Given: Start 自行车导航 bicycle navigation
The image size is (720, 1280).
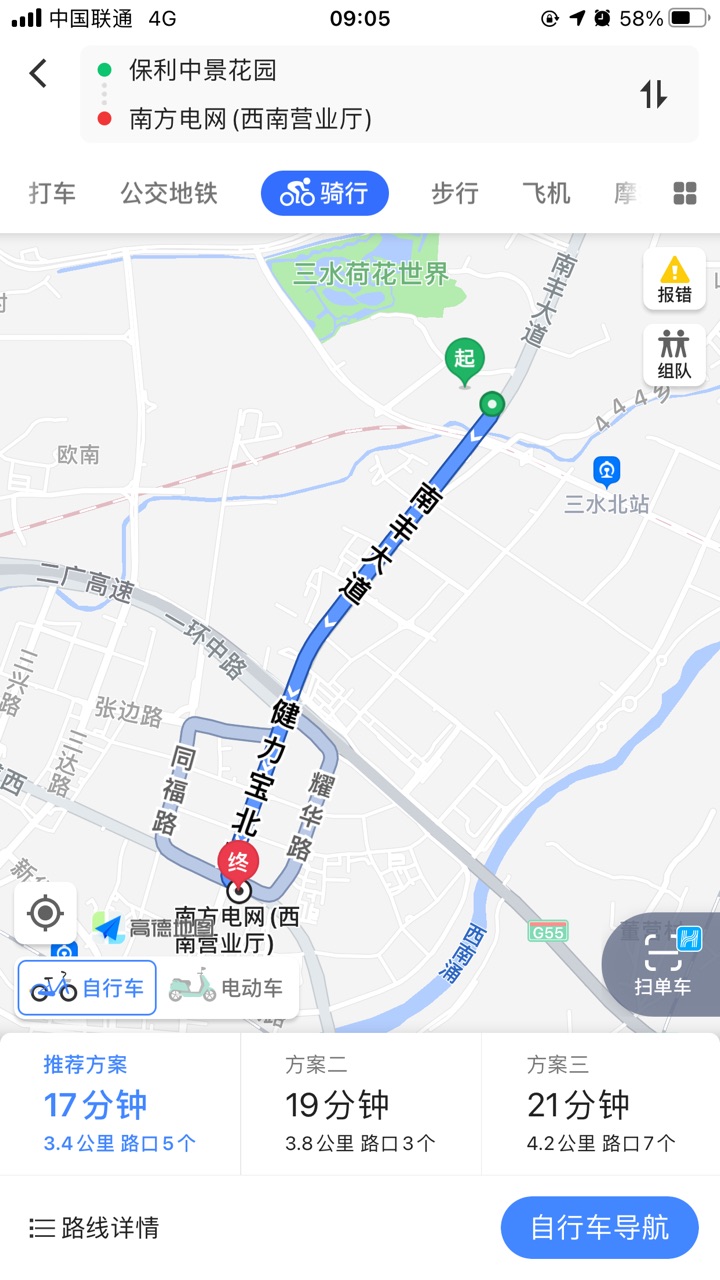Looking at the screenshot, I should point(599,1228).
